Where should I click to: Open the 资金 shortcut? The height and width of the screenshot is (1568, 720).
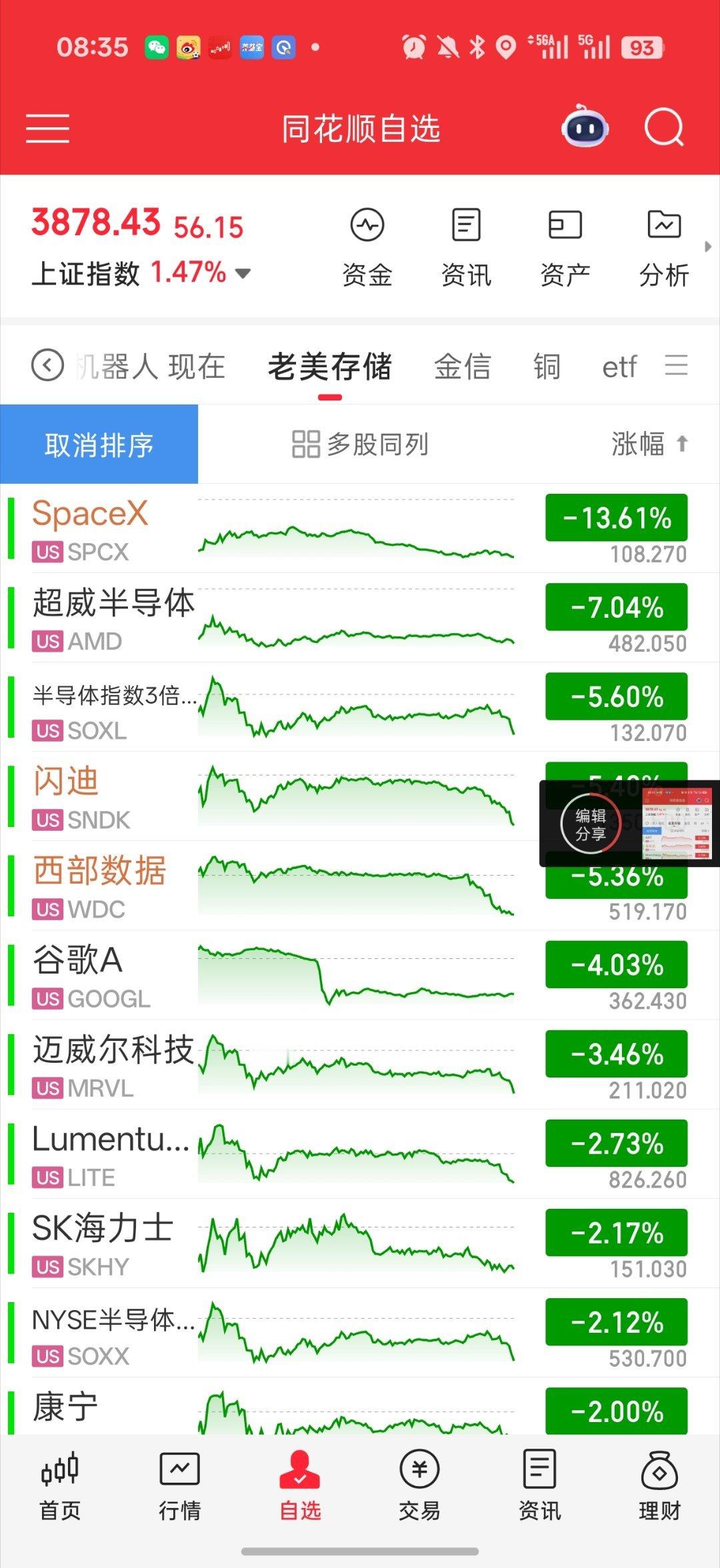pyautogui.click(x=367, y=248)
